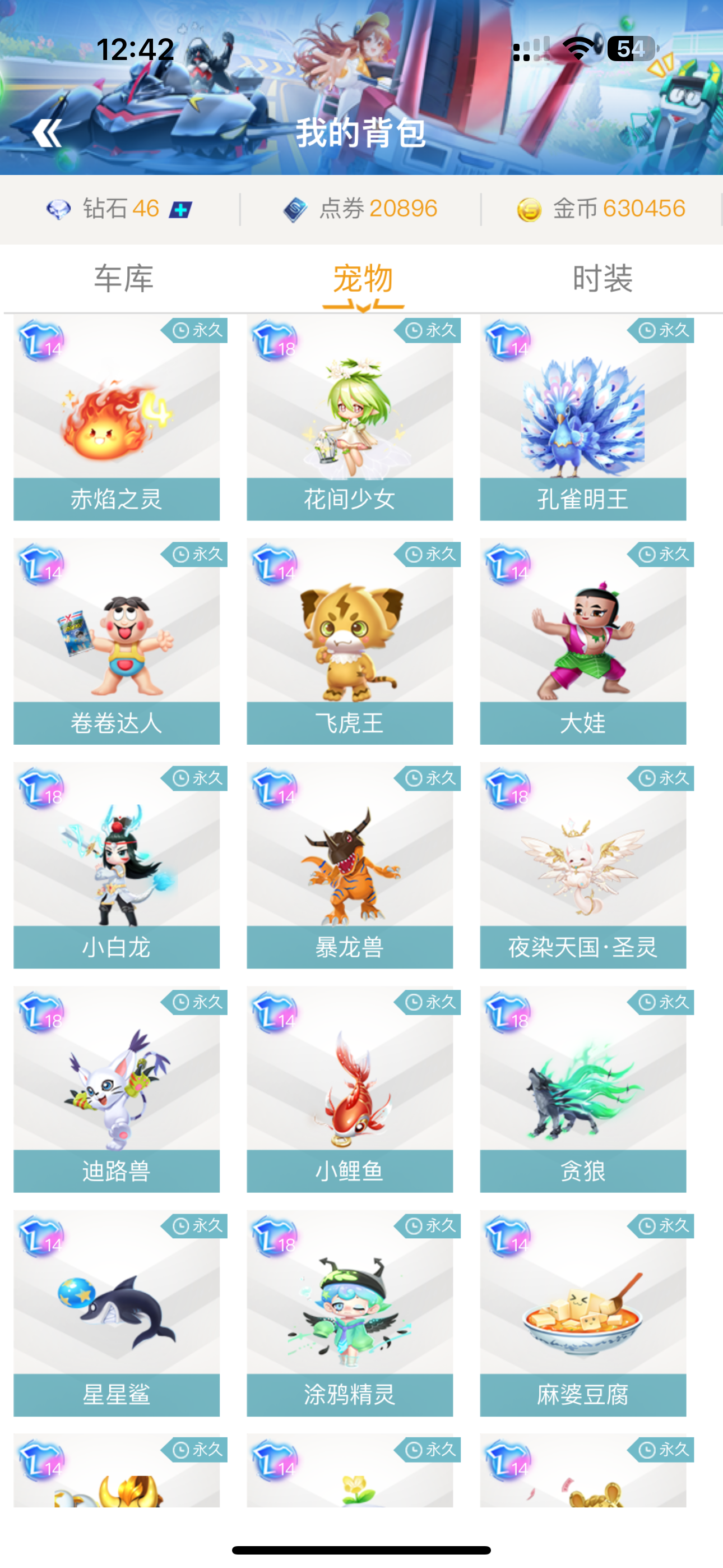Screen dimensions: 723x1568
Task: Select the 星星鲨 pet
Action: 117,1314
